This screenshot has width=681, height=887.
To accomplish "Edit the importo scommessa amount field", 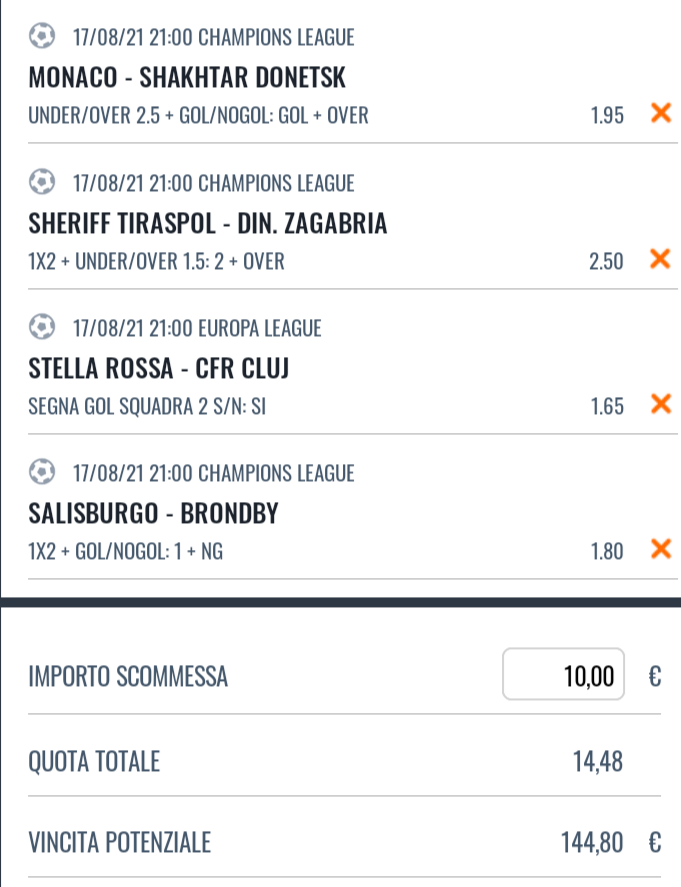I will pyautogui.click(x=564, y=676).
